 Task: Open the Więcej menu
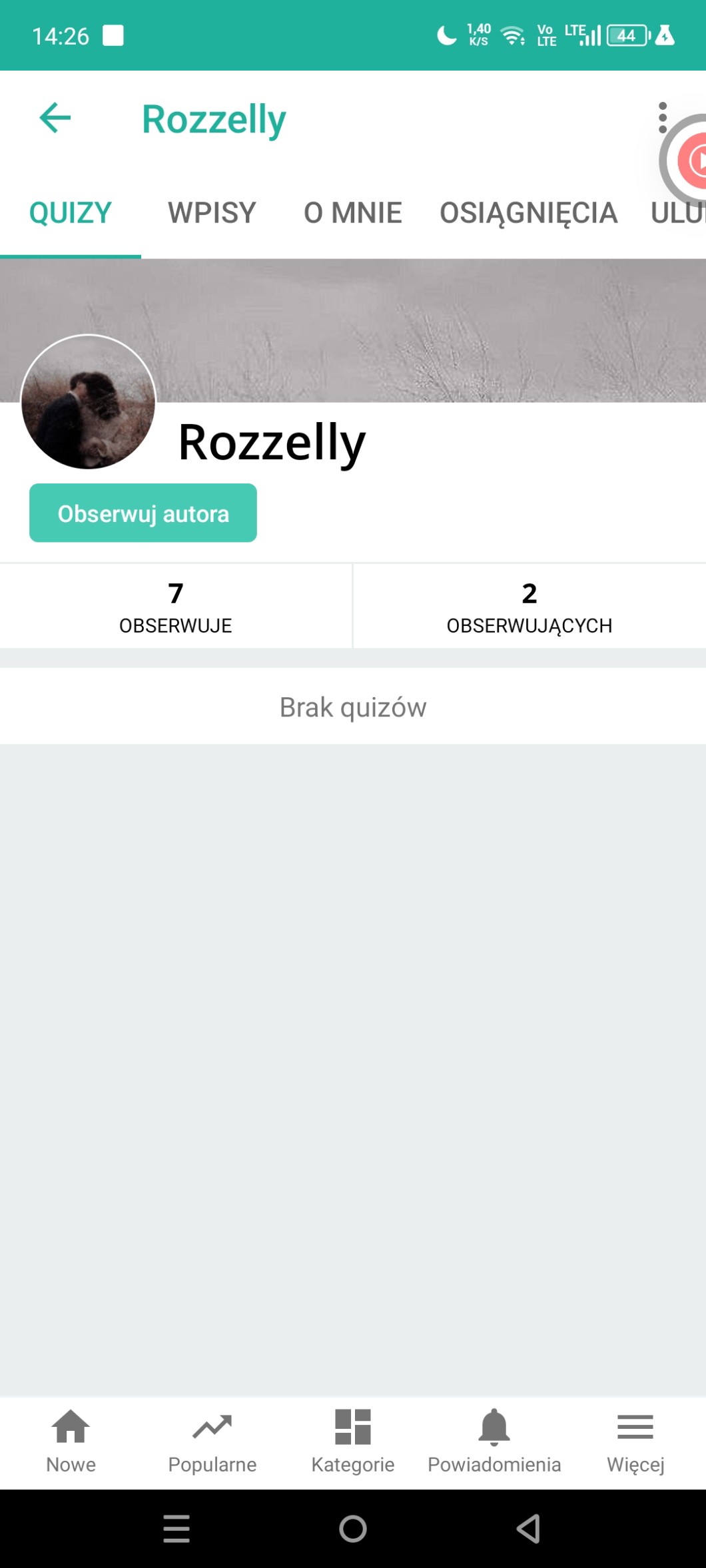(x=635, y=1441)
